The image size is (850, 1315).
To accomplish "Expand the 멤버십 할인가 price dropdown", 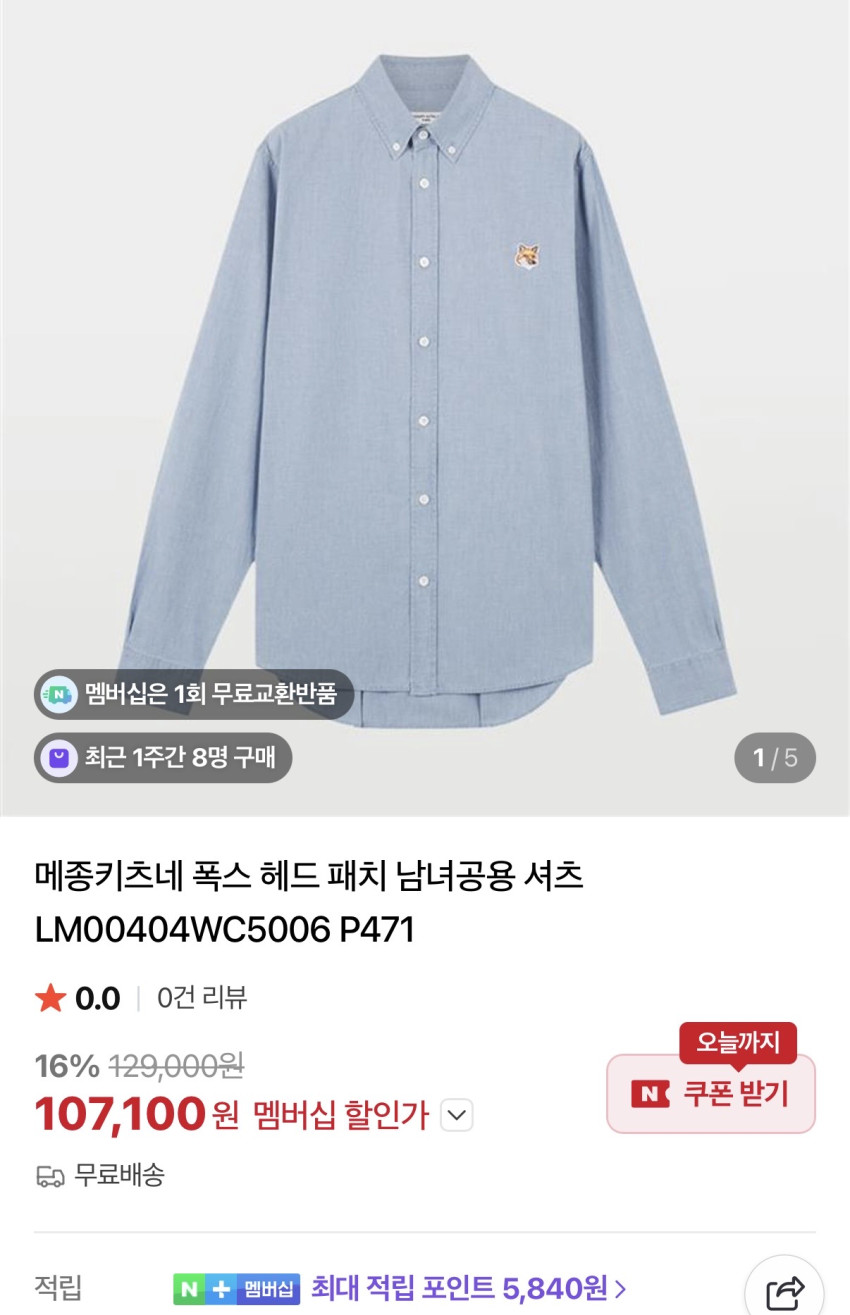I will (x=457, y=1115).
